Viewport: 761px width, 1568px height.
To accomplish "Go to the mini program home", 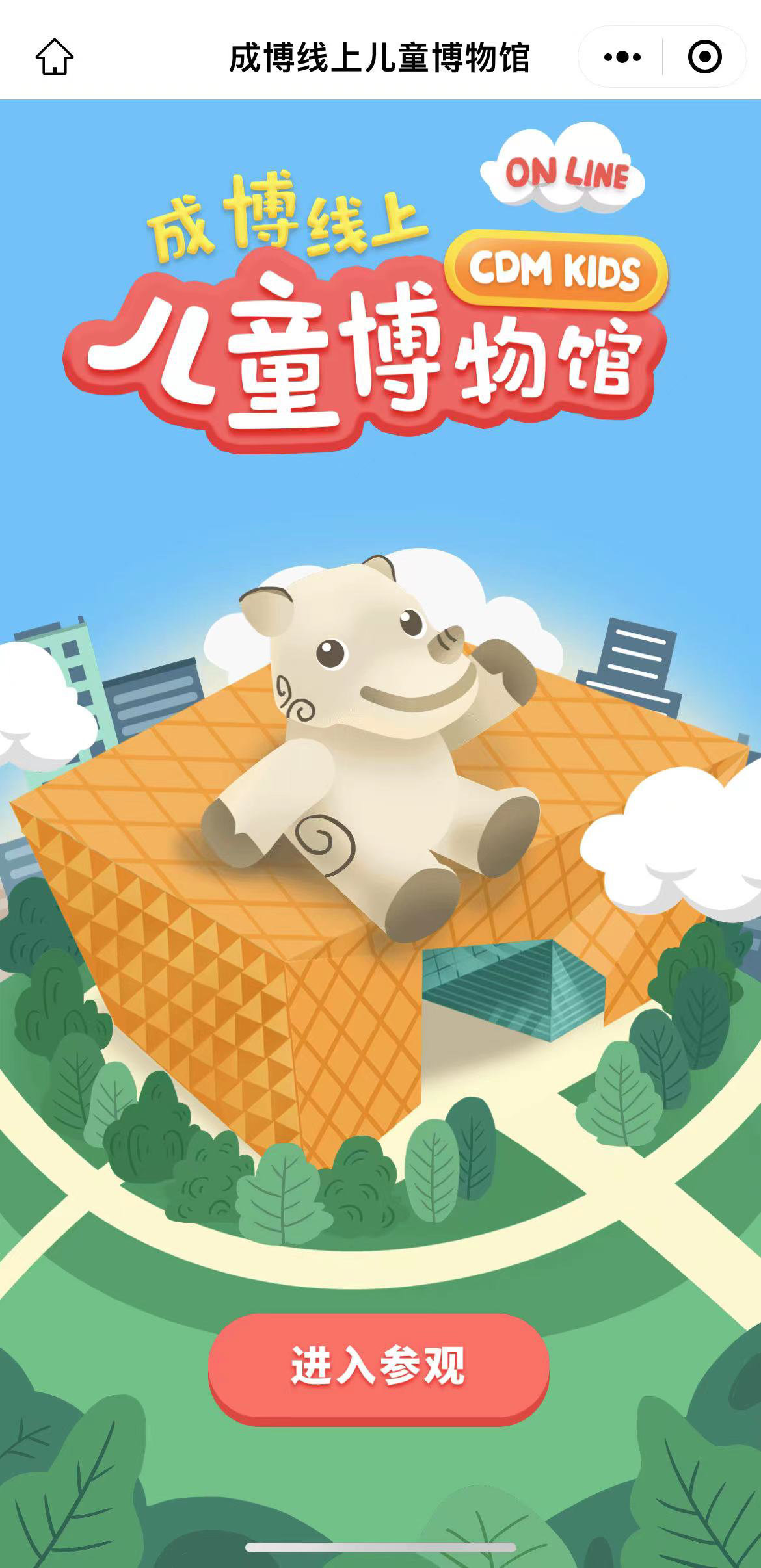I will coord(55,57).
